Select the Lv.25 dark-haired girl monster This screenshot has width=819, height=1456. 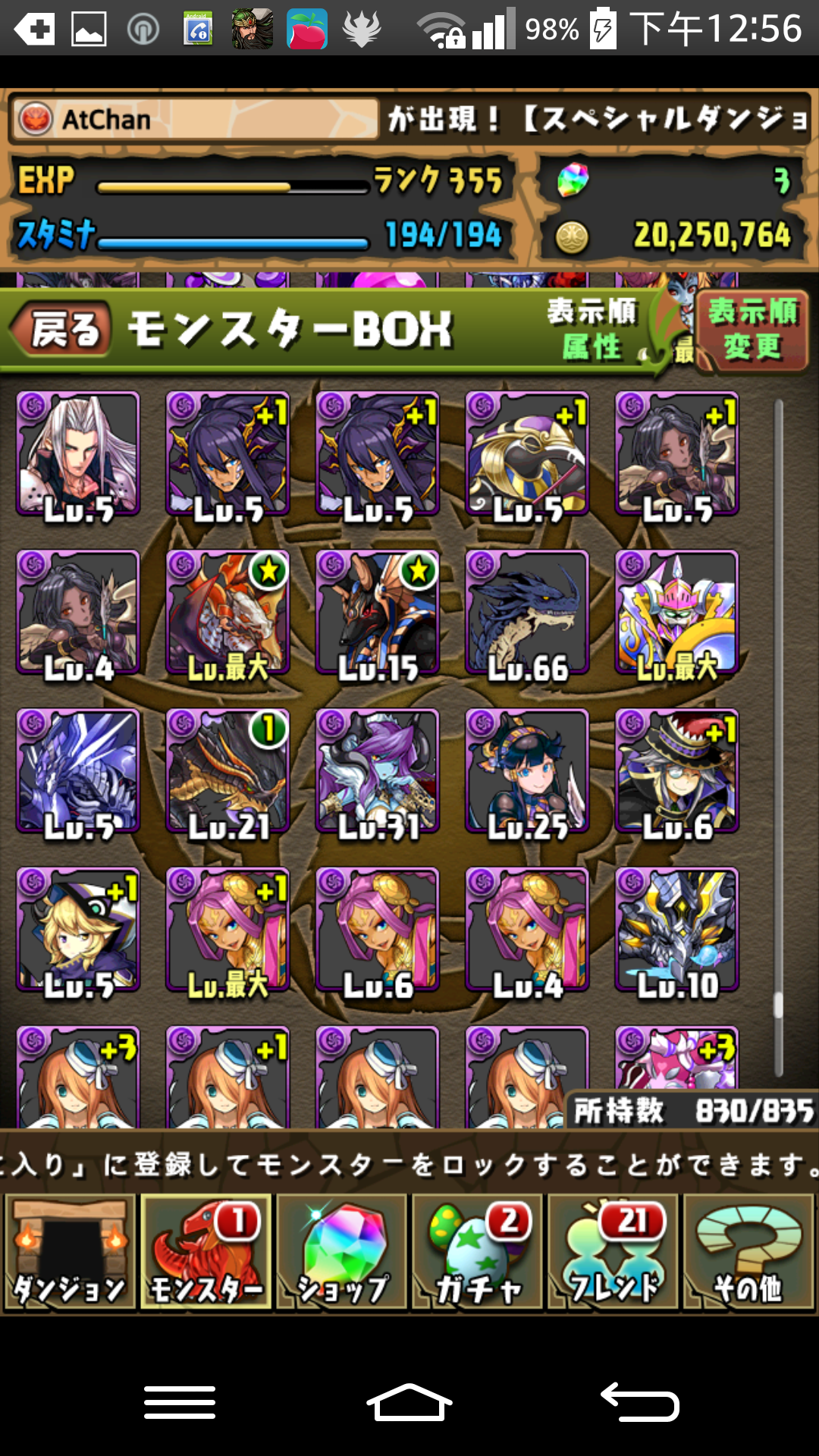(x=527, y=772)
